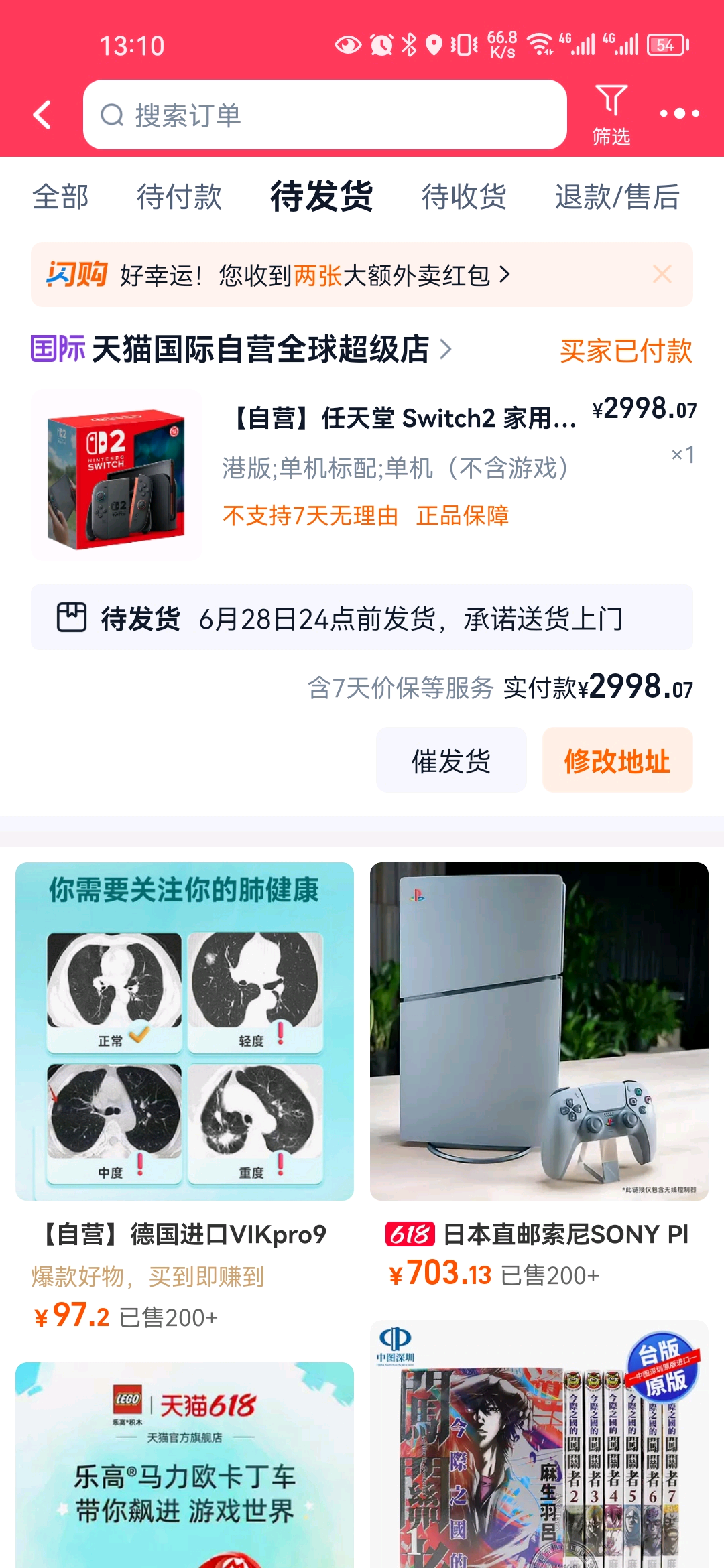
Task: Open the 退款/售后 tab
Action: coord(617,197)
